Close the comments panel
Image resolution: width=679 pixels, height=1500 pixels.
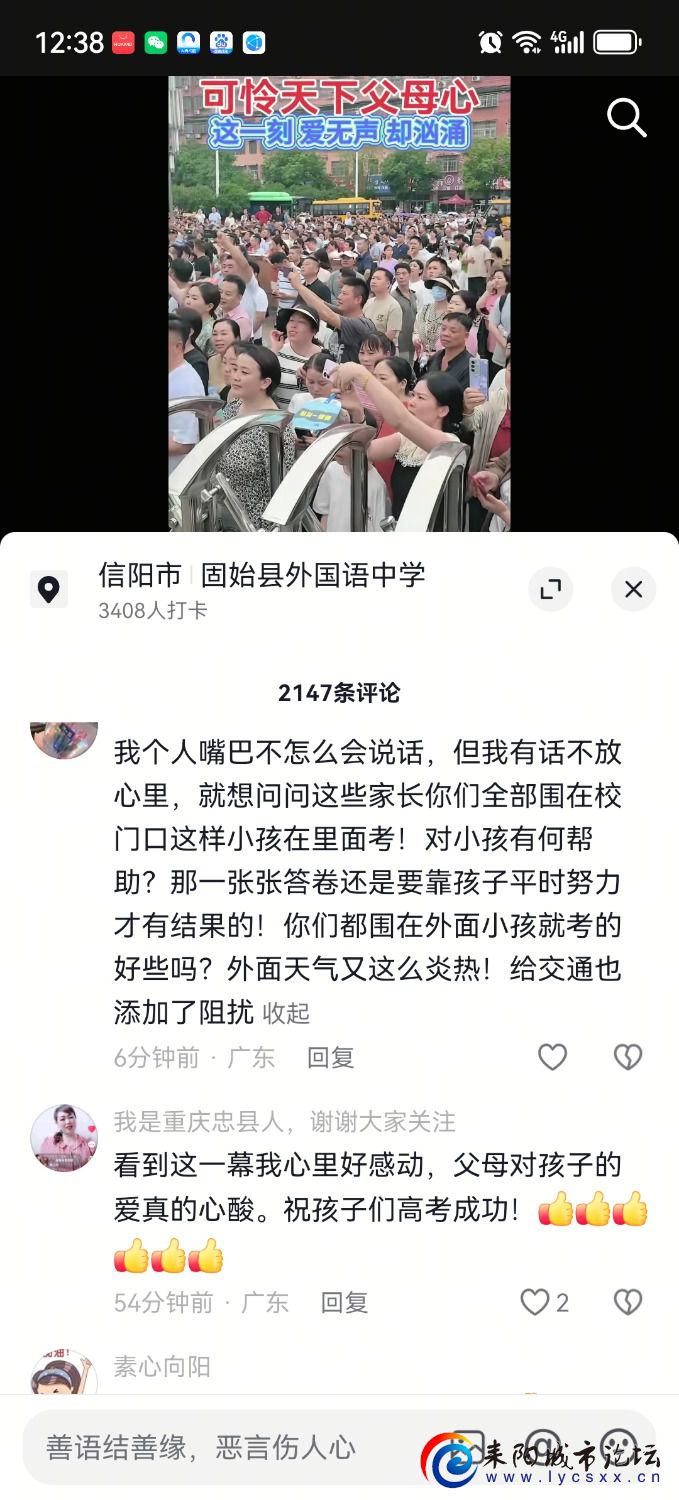tap(633, 589)
